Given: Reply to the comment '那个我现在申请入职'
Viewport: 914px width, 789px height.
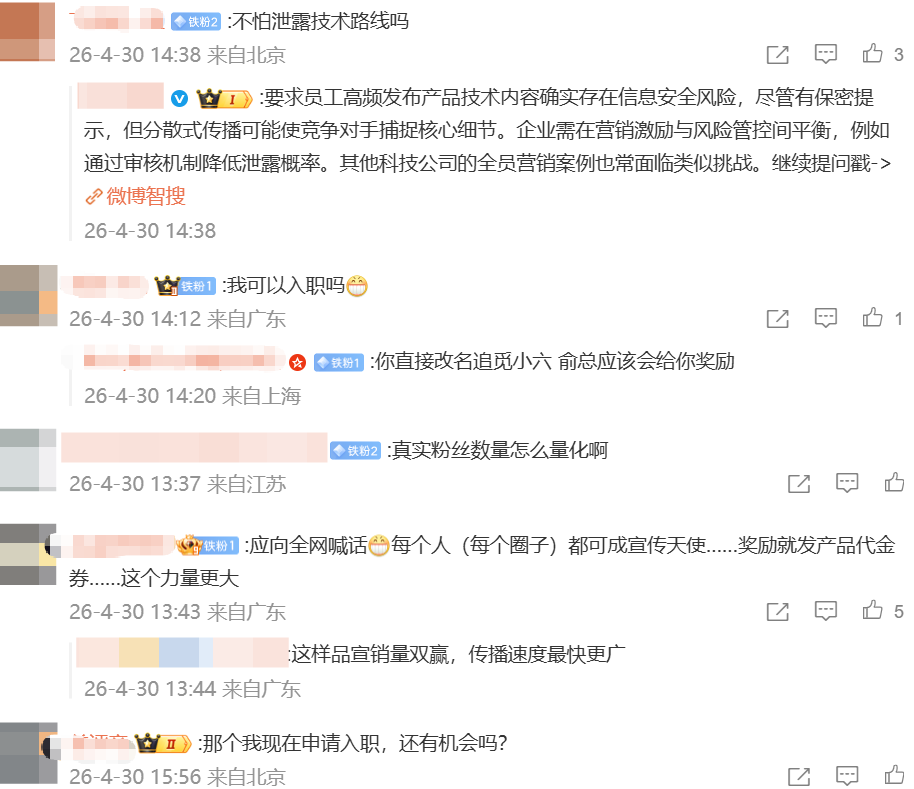Looking at the screenshot, I should pyautogui.click(x=847, y=775).
